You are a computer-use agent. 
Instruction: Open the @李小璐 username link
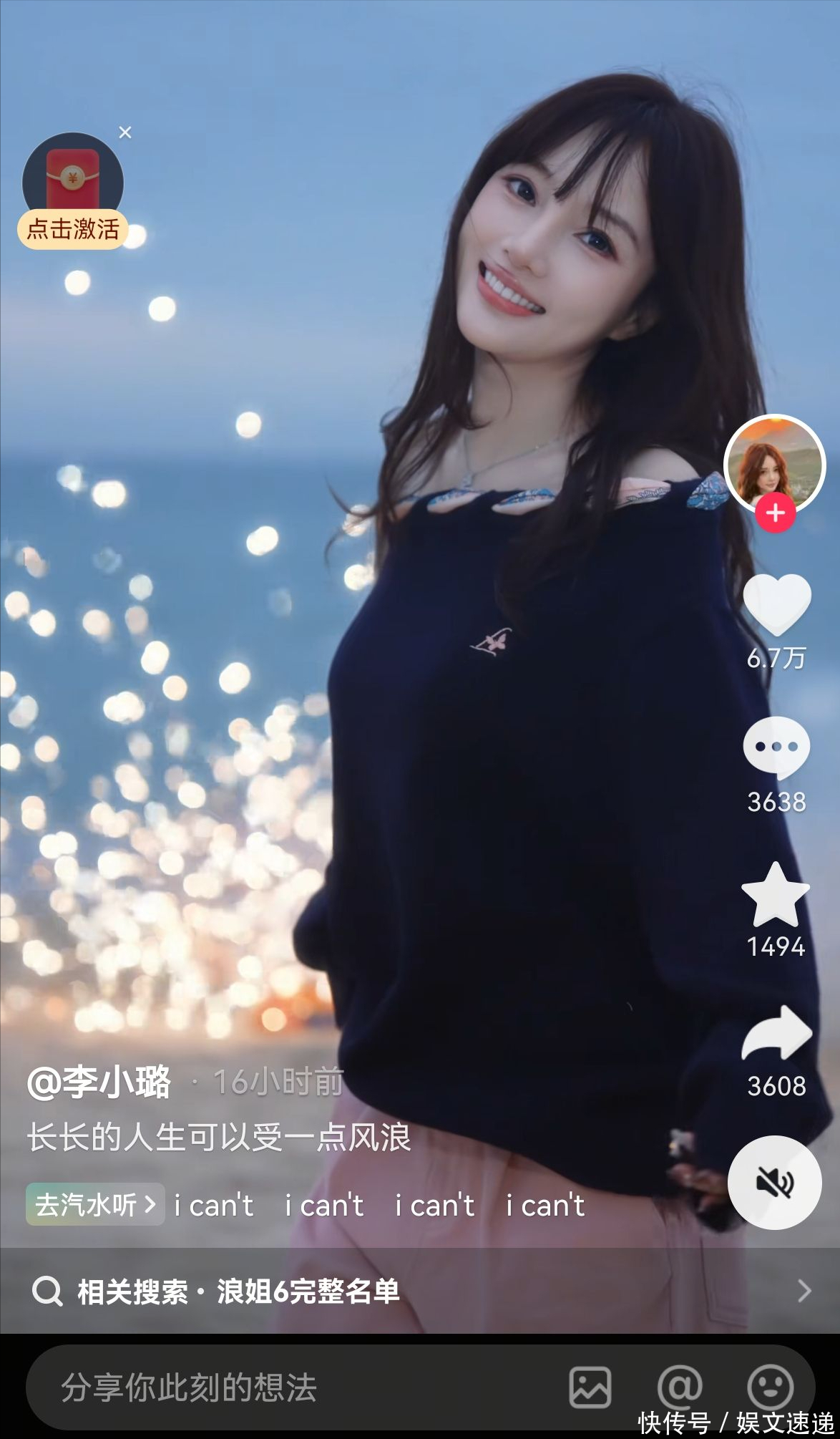click(99, 1082)
